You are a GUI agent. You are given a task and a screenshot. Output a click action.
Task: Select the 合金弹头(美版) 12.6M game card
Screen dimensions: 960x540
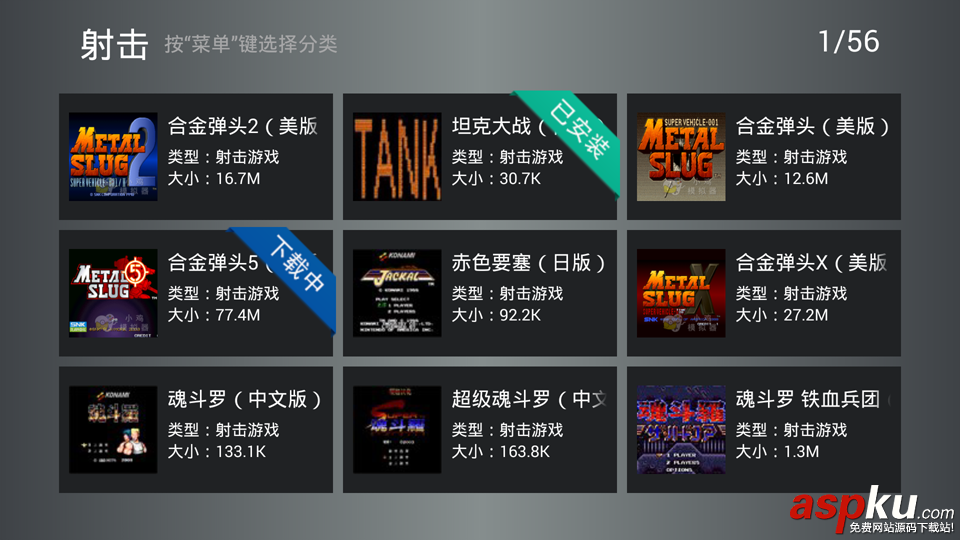(764, 157)
